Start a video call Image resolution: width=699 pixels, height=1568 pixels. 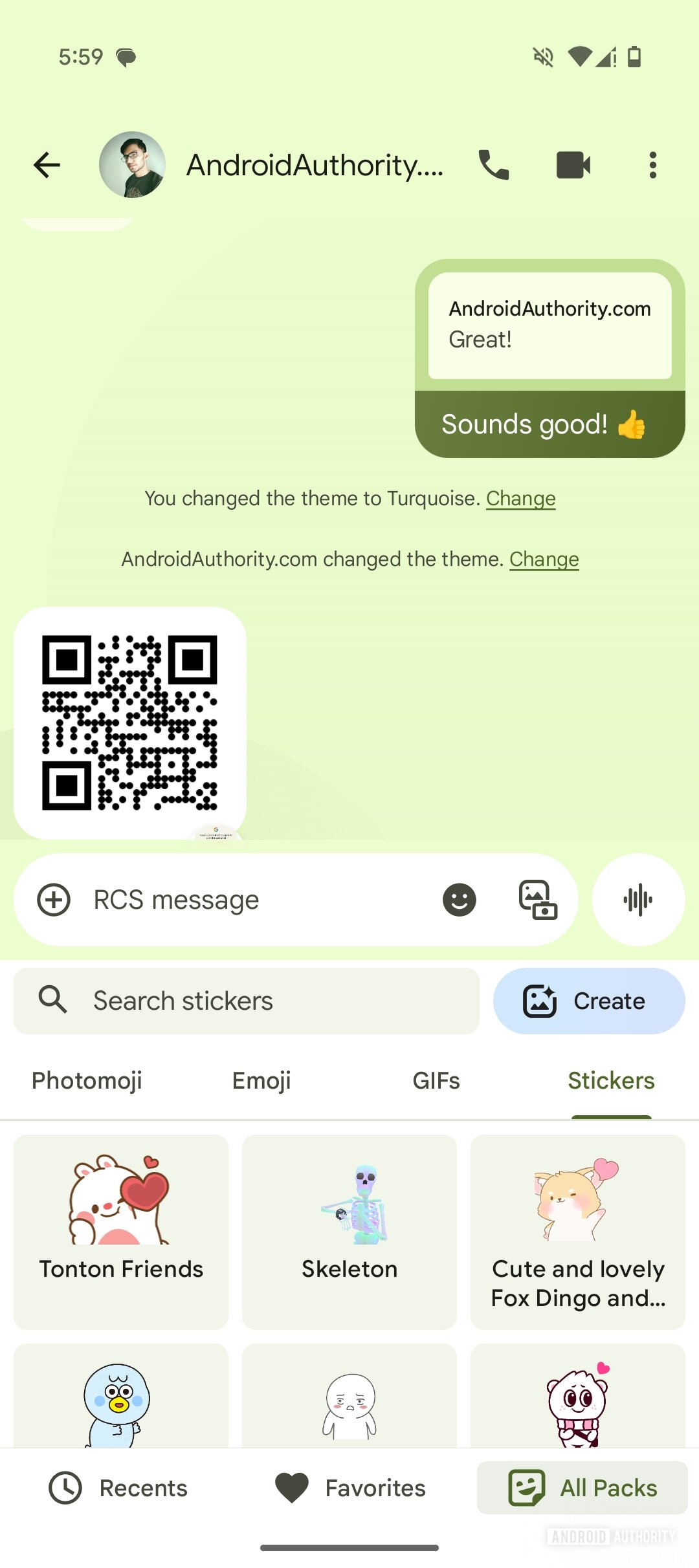(x=573, y=165)
